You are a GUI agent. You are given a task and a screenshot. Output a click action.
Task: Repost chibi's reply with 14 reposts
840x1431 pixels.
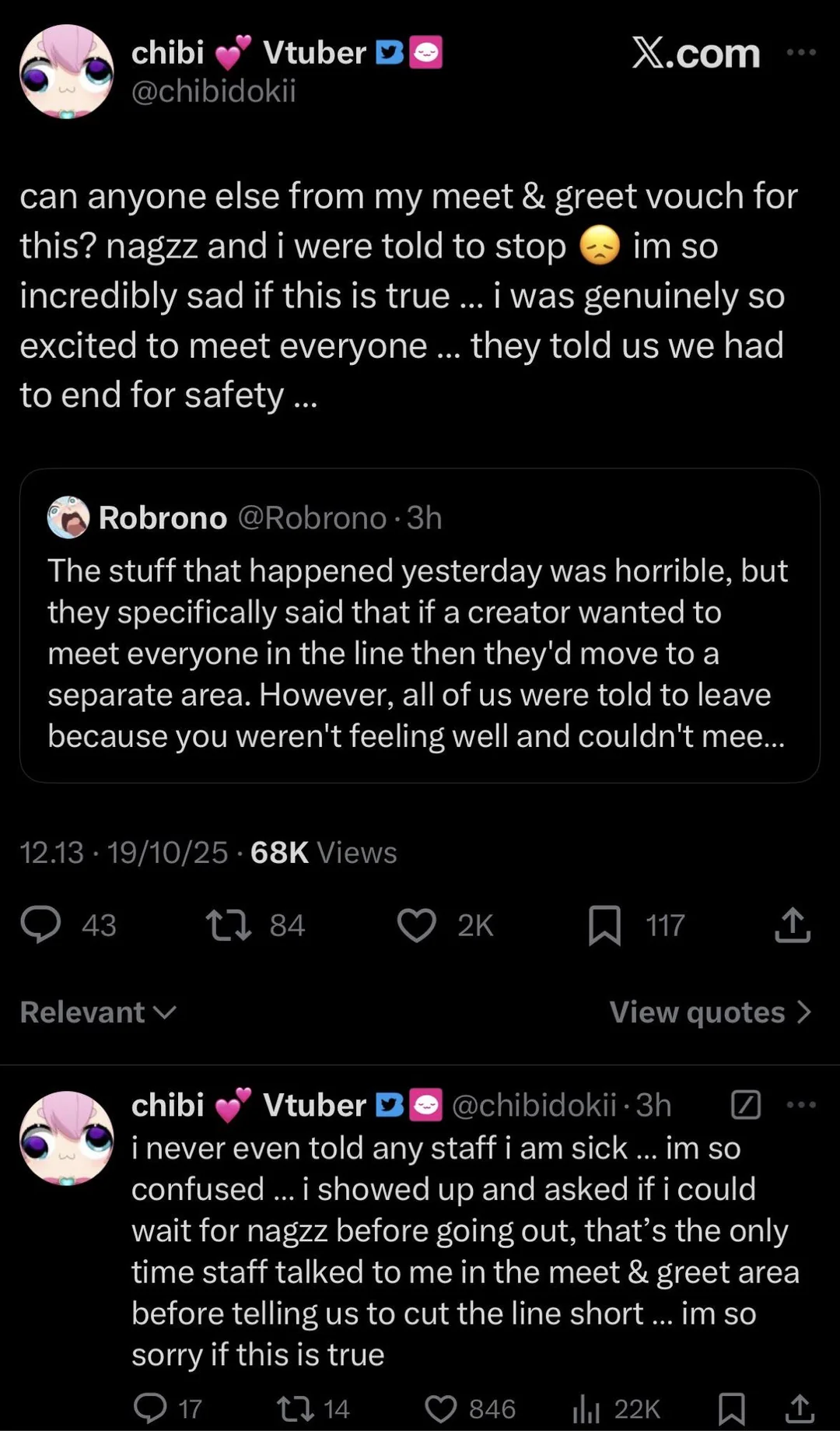coord(296,1408)
